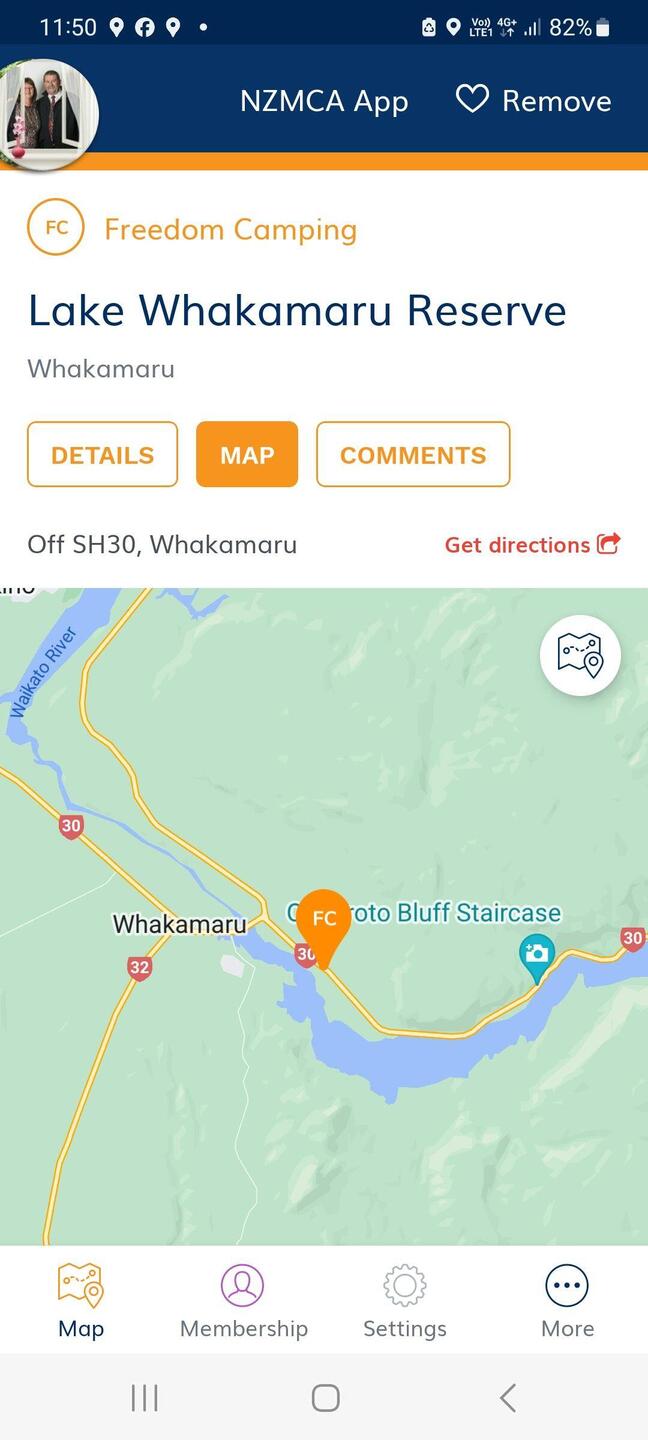This screenshot has height=1440, width=648.
Task: Select the Map tab
Action: click(x=246, y=455)
